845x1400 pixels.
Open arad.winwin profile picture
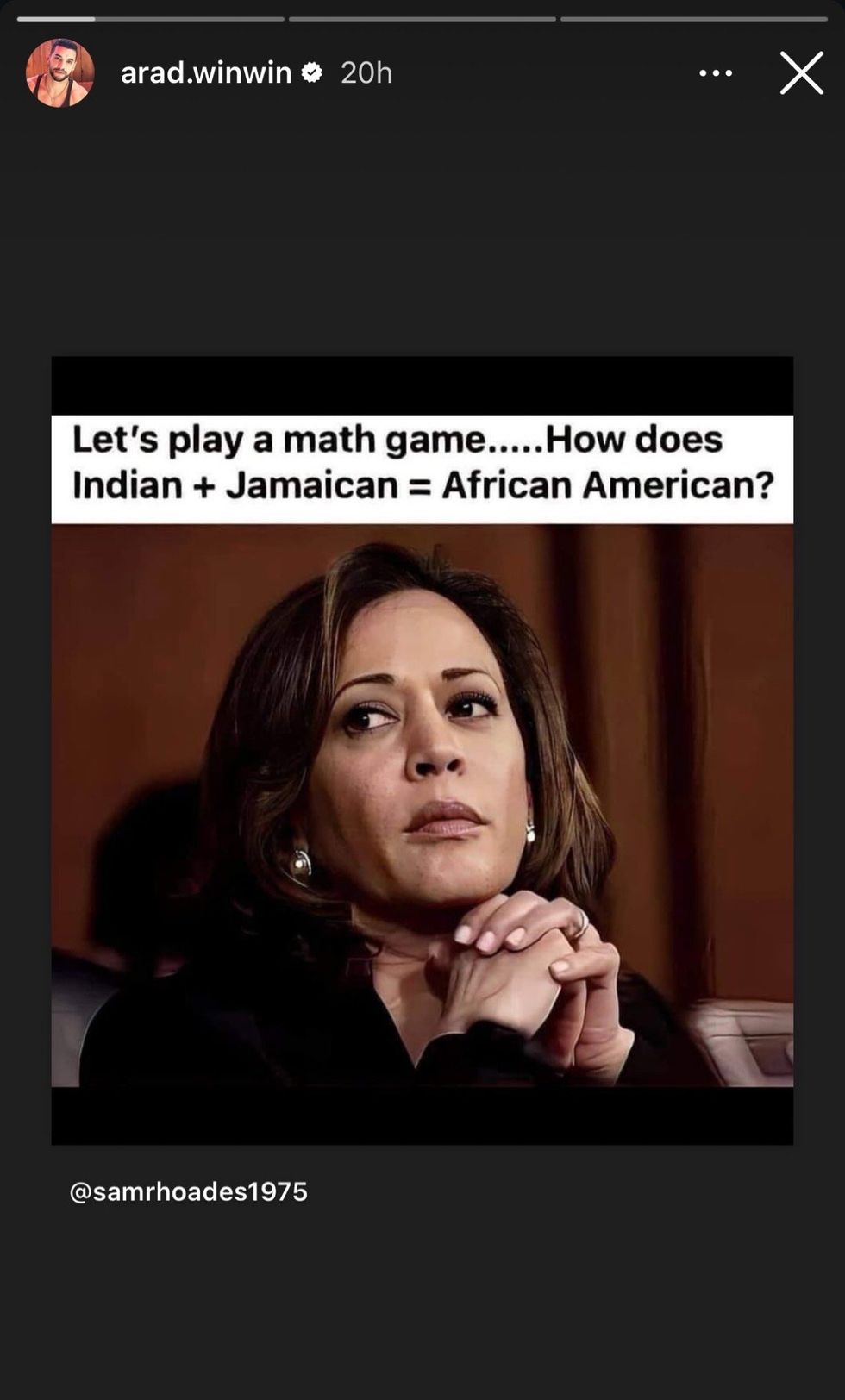(x=59, y=73)
